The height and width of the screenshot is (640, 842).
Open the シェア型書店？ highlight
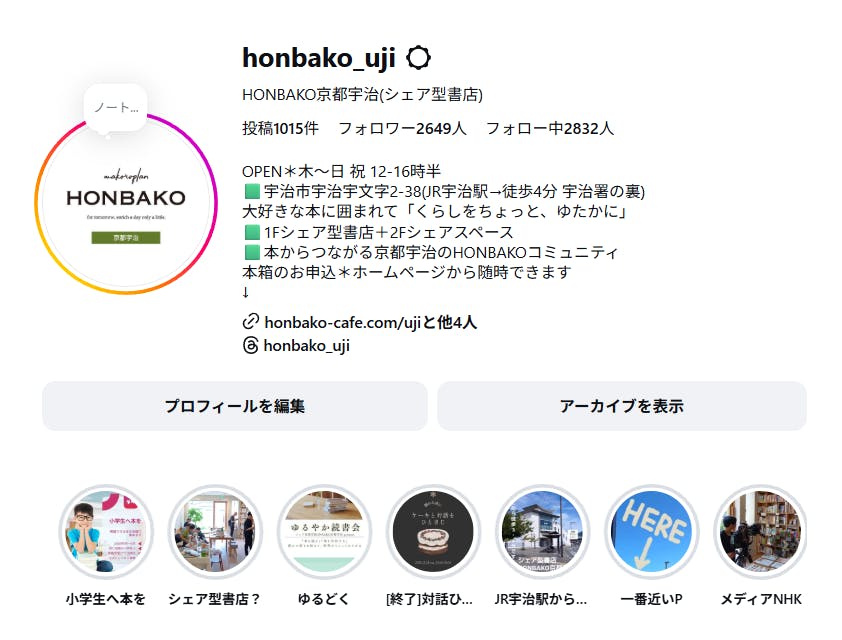(x=214, y=532)
